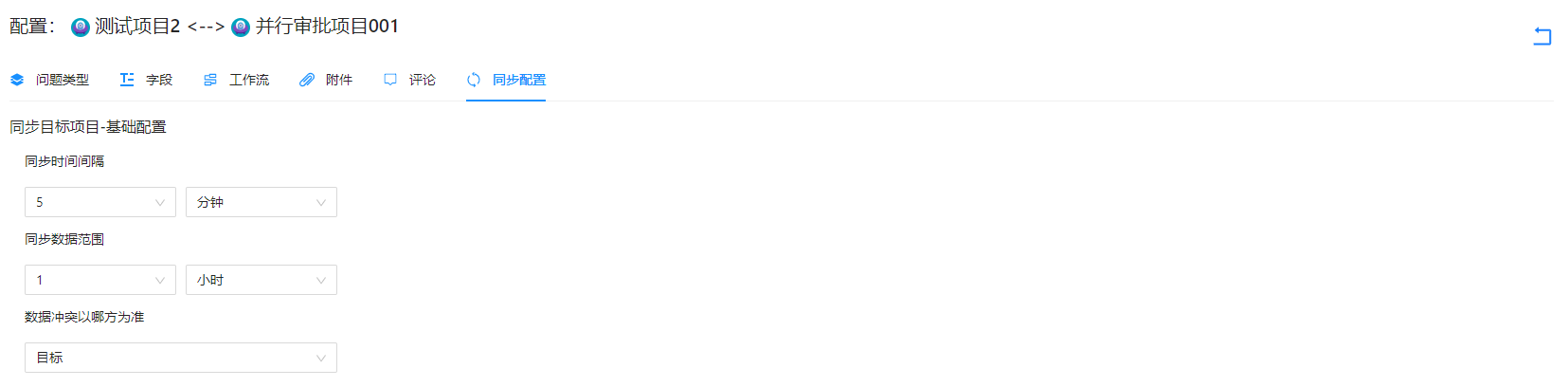
Task: View the 评论 tab
Action: tap(410, 80)
